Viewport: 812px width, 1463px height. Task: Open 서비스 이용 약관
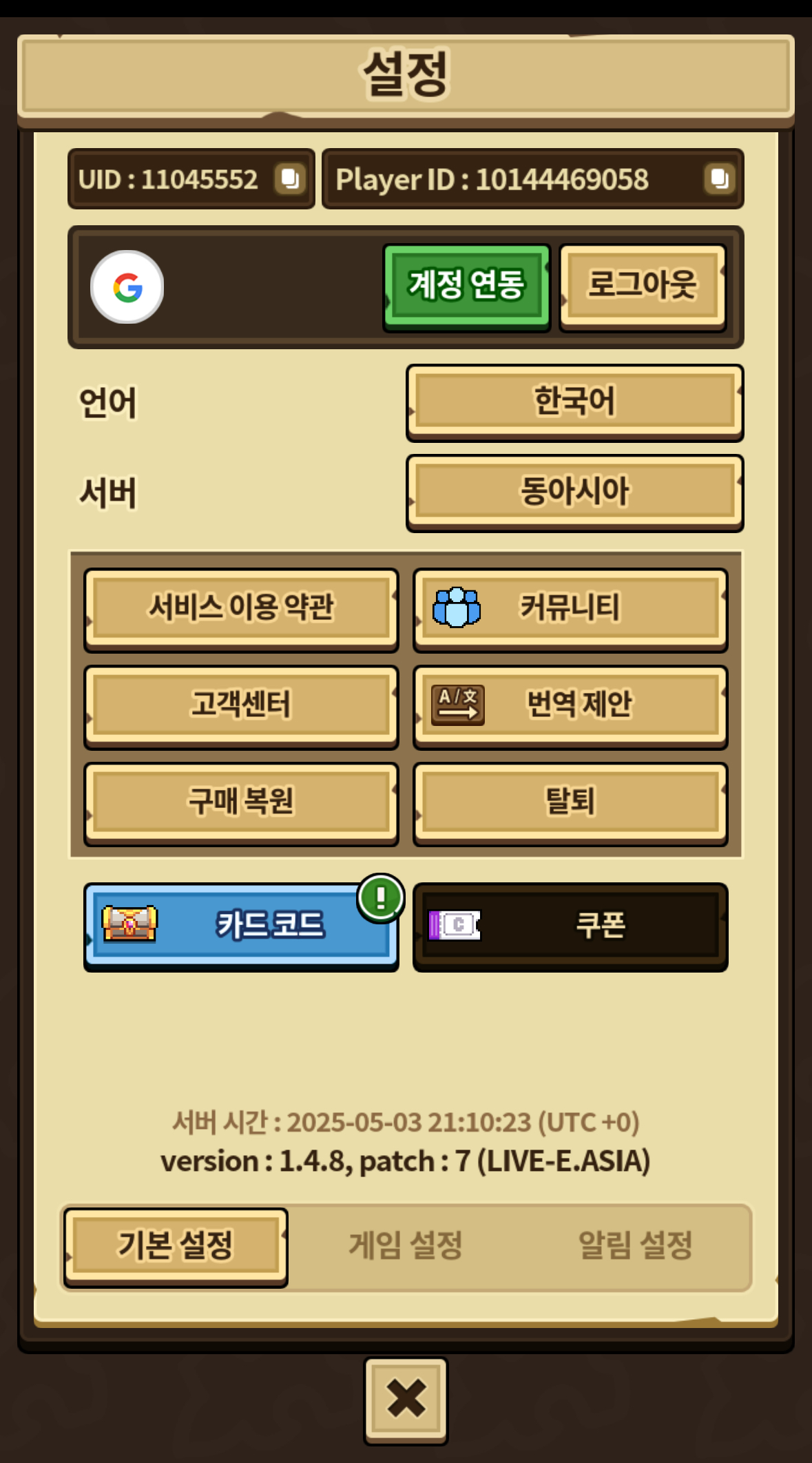(x=241, y=608)
